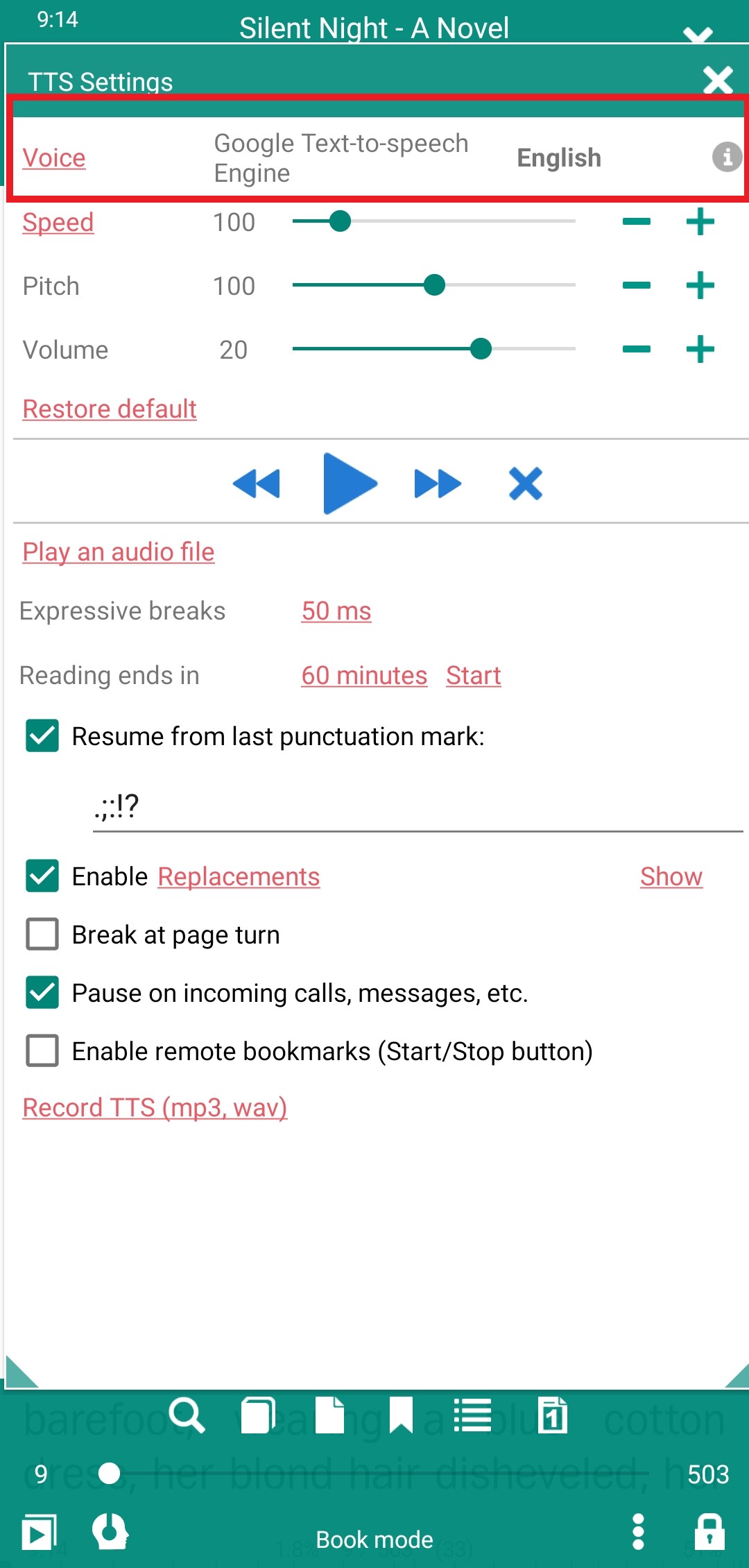Decrease the Pitch with minus button
Screen dimensions: 749x1568
(x=636, y=285)
